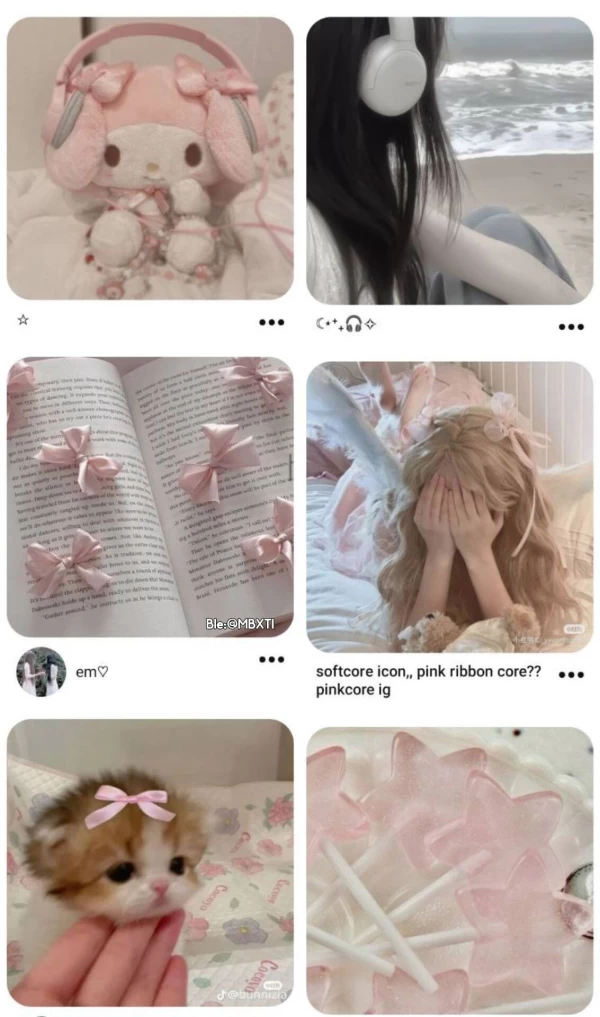
Task: Open the pink star lollipops pin
Action: (449, 868)
